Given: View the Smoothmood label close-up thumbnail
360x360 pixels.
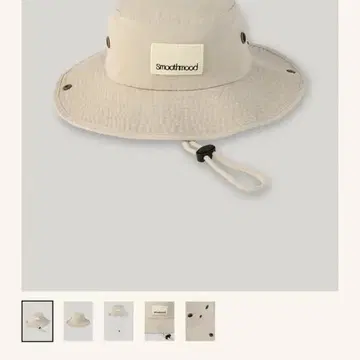Looking at the screenshot, I should [159, 321].
